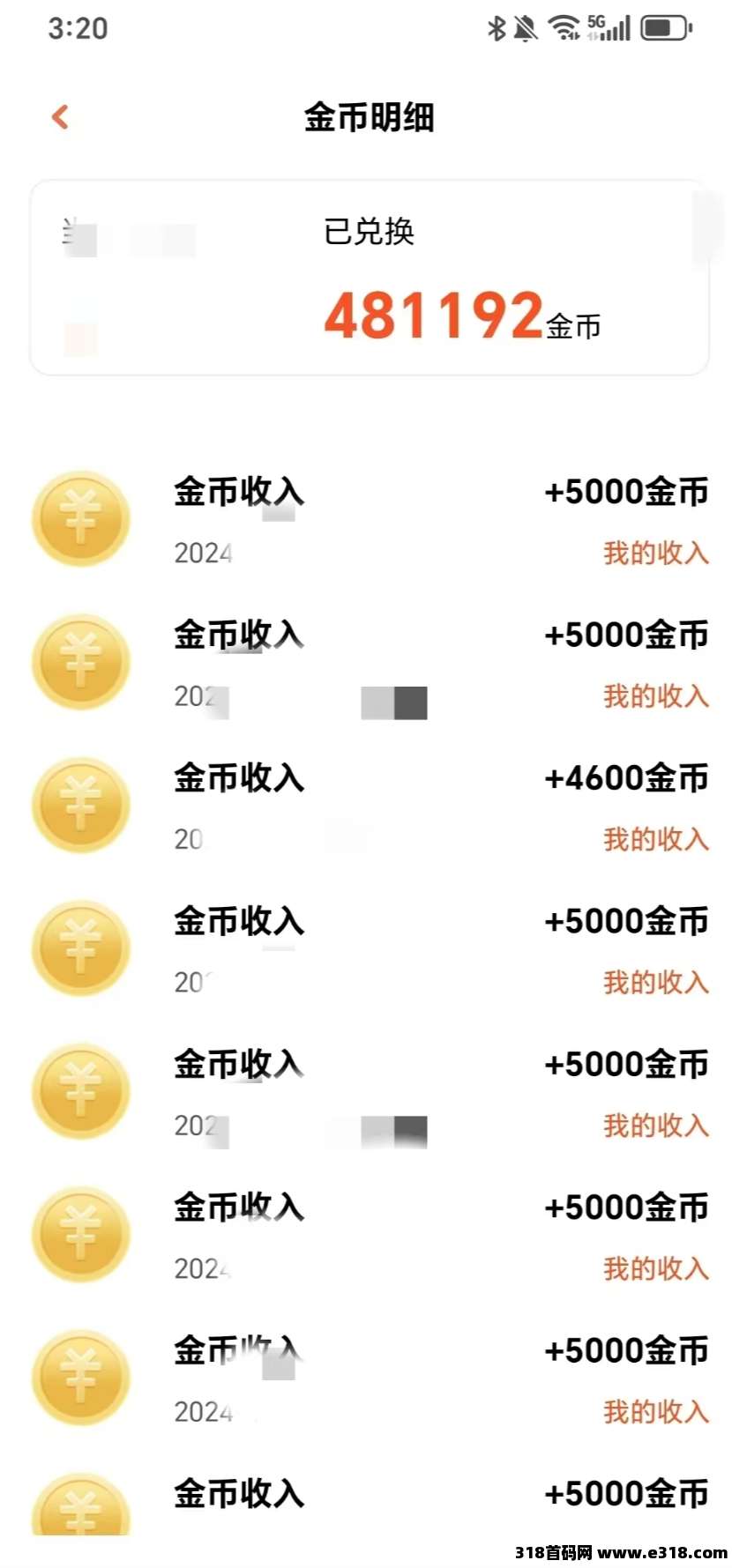Tap the WiFi icon in the status bar
The width and height of the screenshot is (732, 1568).
click(x=564, y=27)
